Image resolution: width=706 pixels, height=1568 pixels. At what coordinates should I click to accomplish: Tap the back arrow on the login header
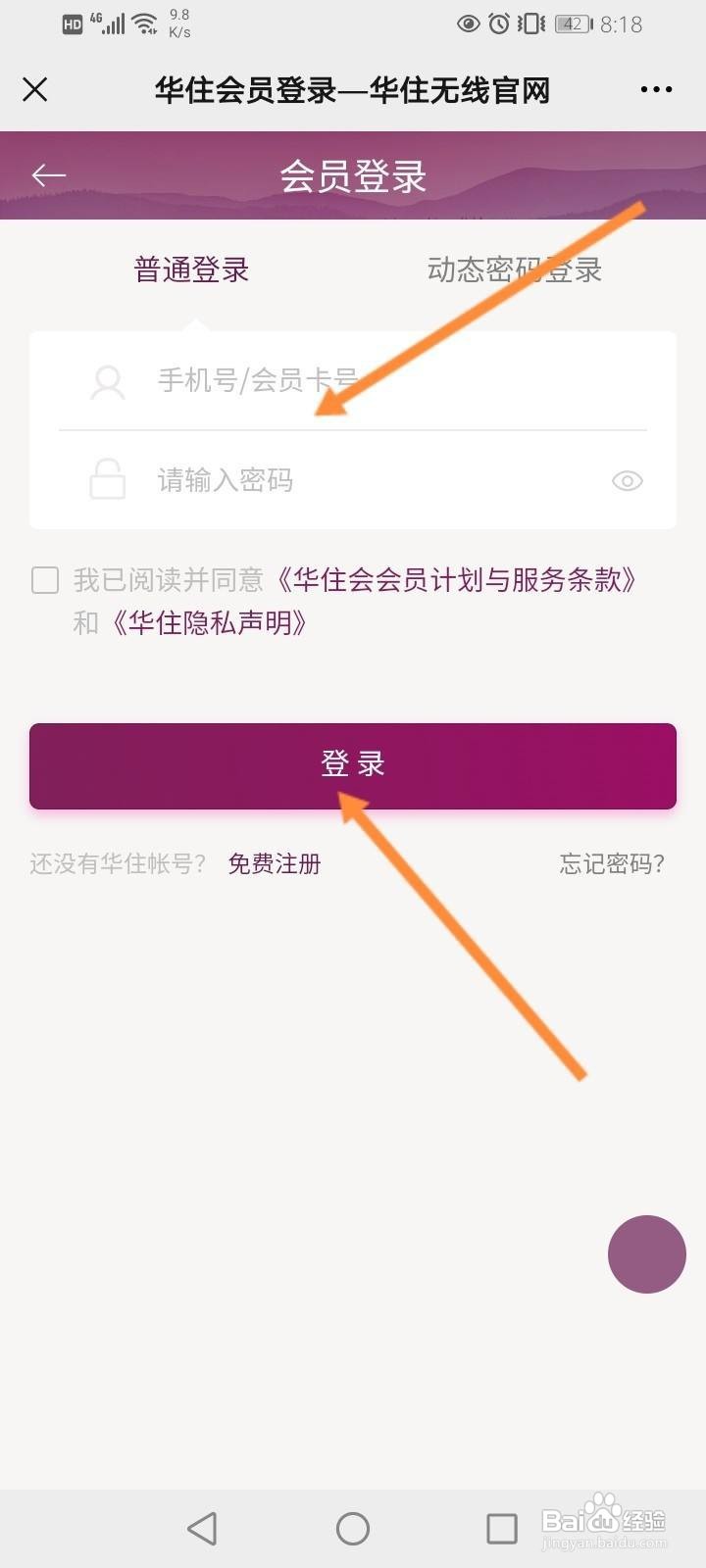pos(48,175)
